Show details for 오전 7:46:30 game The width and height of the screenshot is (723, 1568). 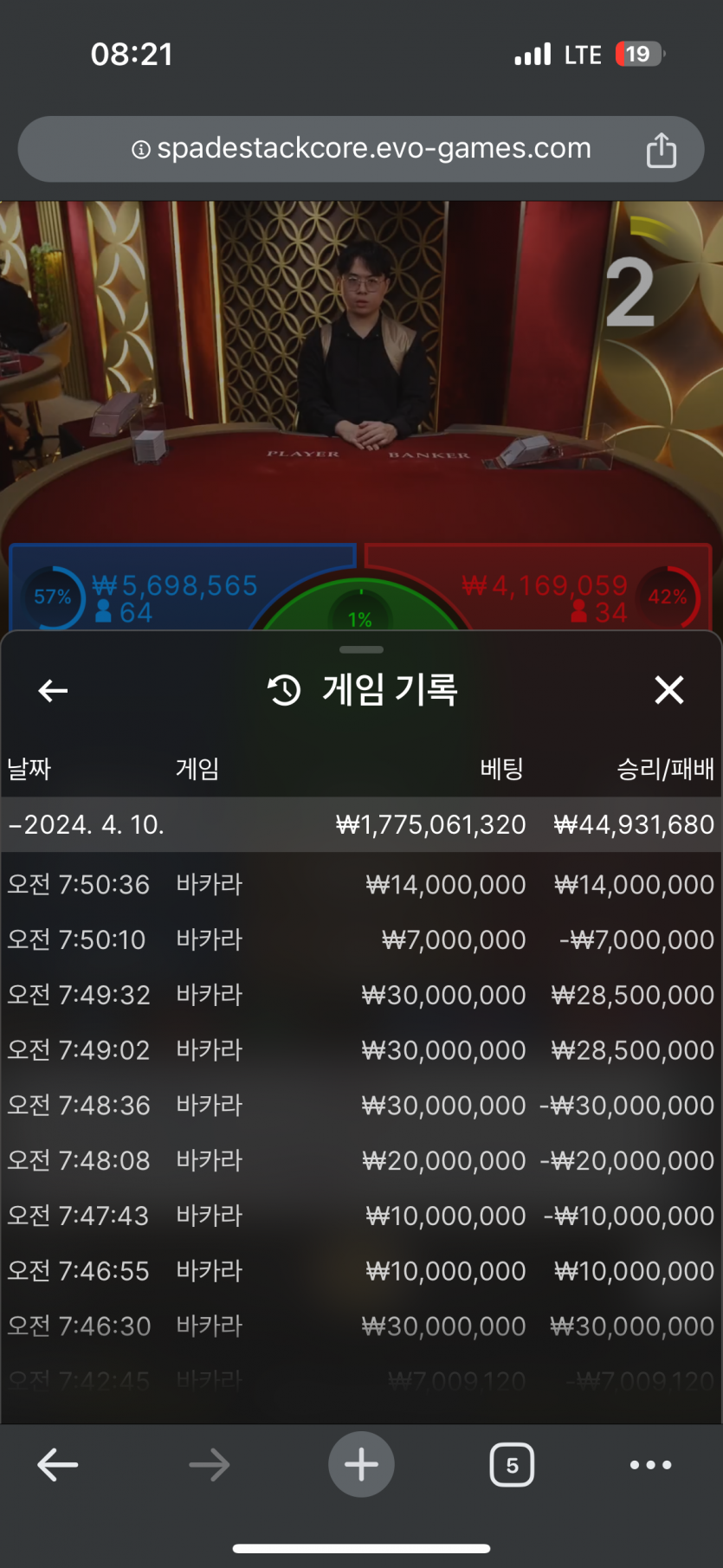pyautogui.click(x=361, y=1326)
